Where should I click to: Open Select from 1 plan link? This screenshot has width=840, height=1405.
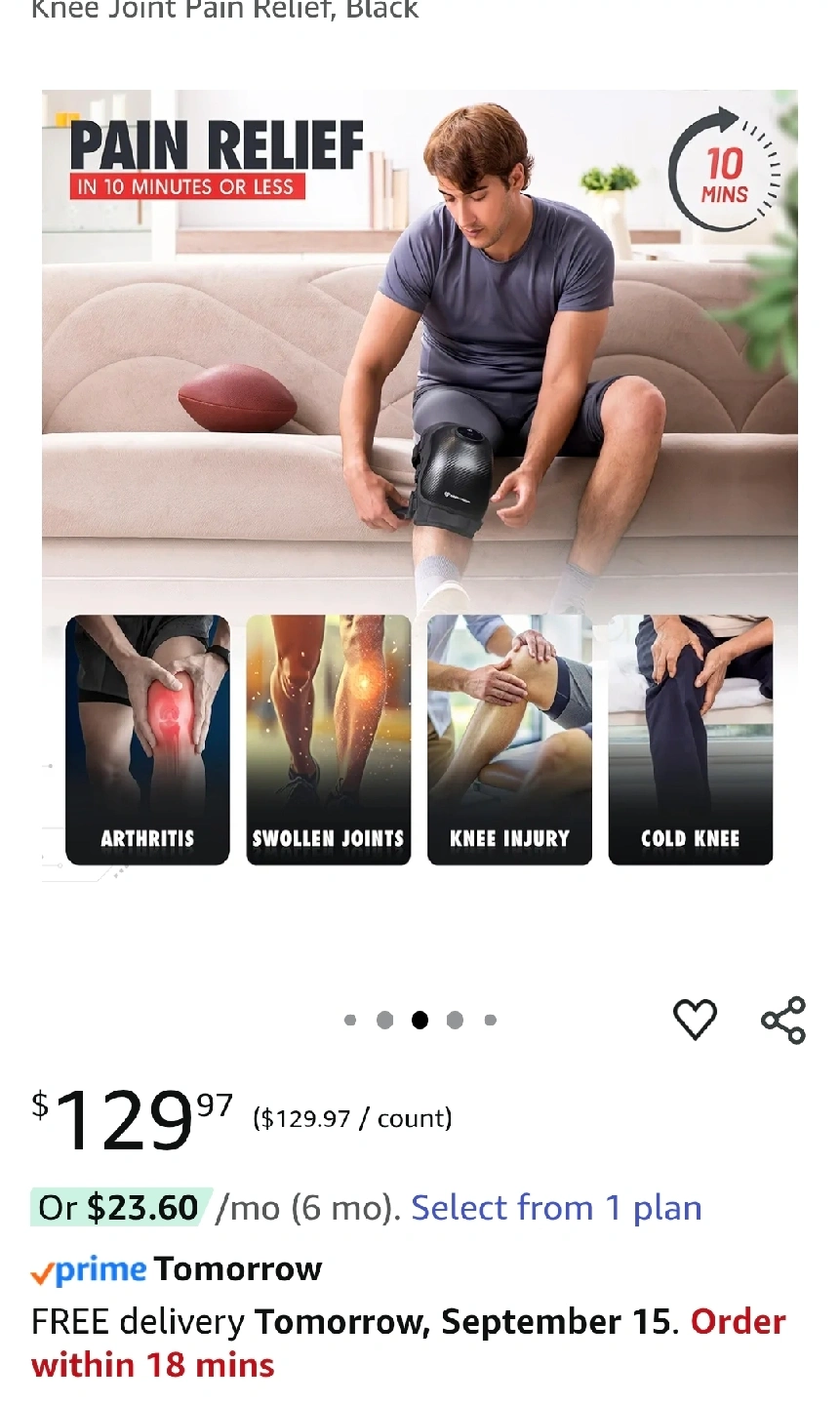click(556, 1208)
